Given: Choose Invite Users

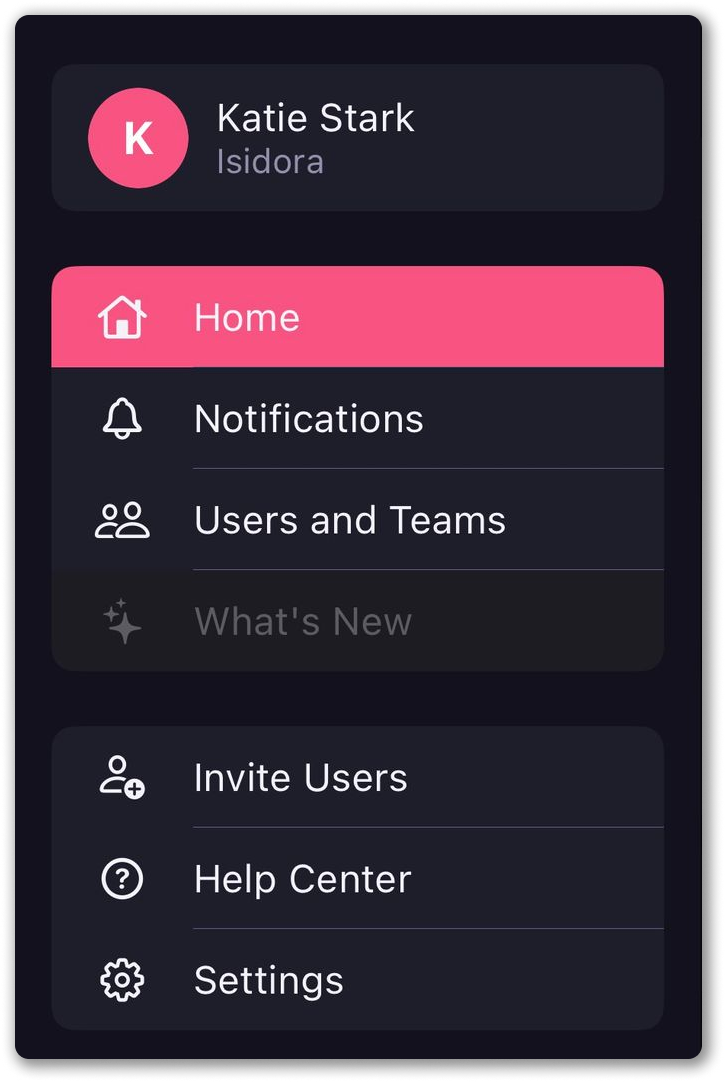Looking at the screenshot, I should 357,777.
